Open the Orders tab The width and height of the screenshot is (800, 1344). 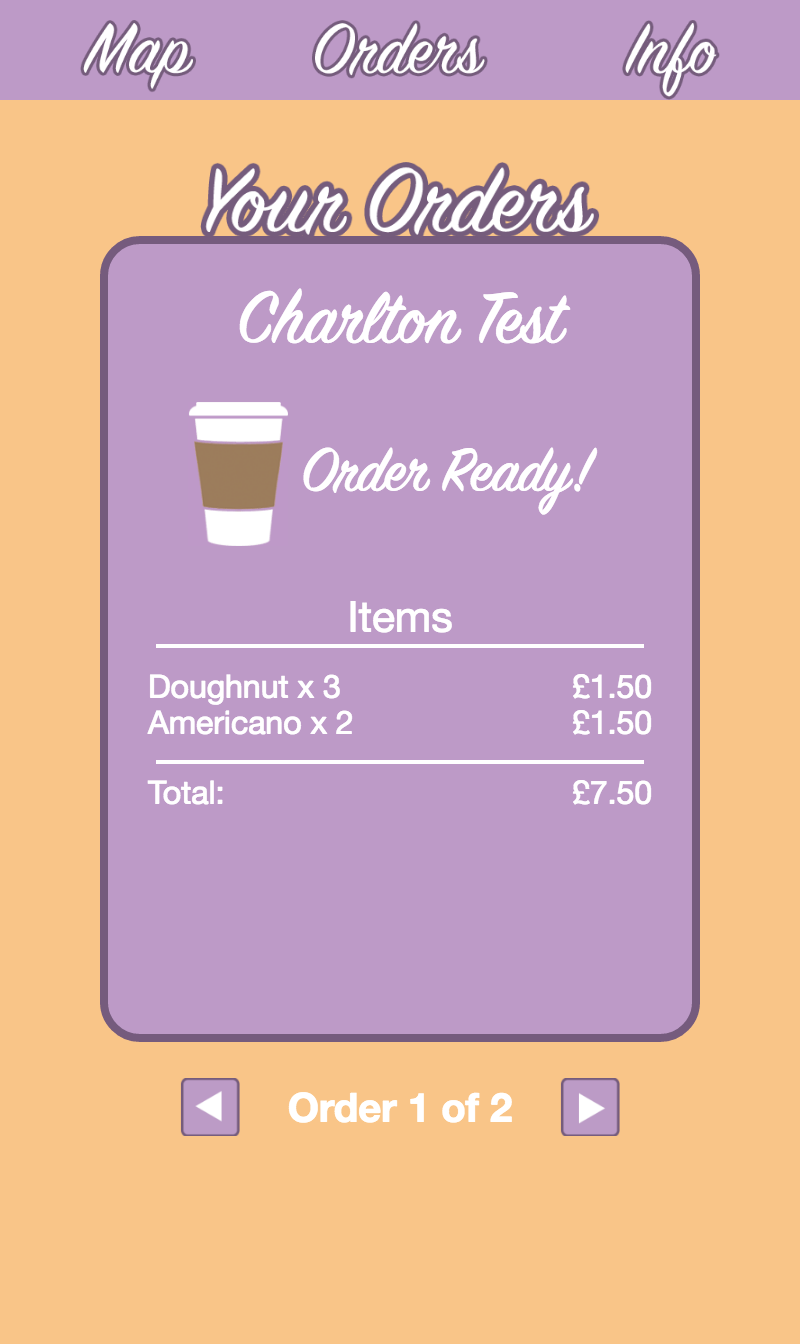pos(399,51)
